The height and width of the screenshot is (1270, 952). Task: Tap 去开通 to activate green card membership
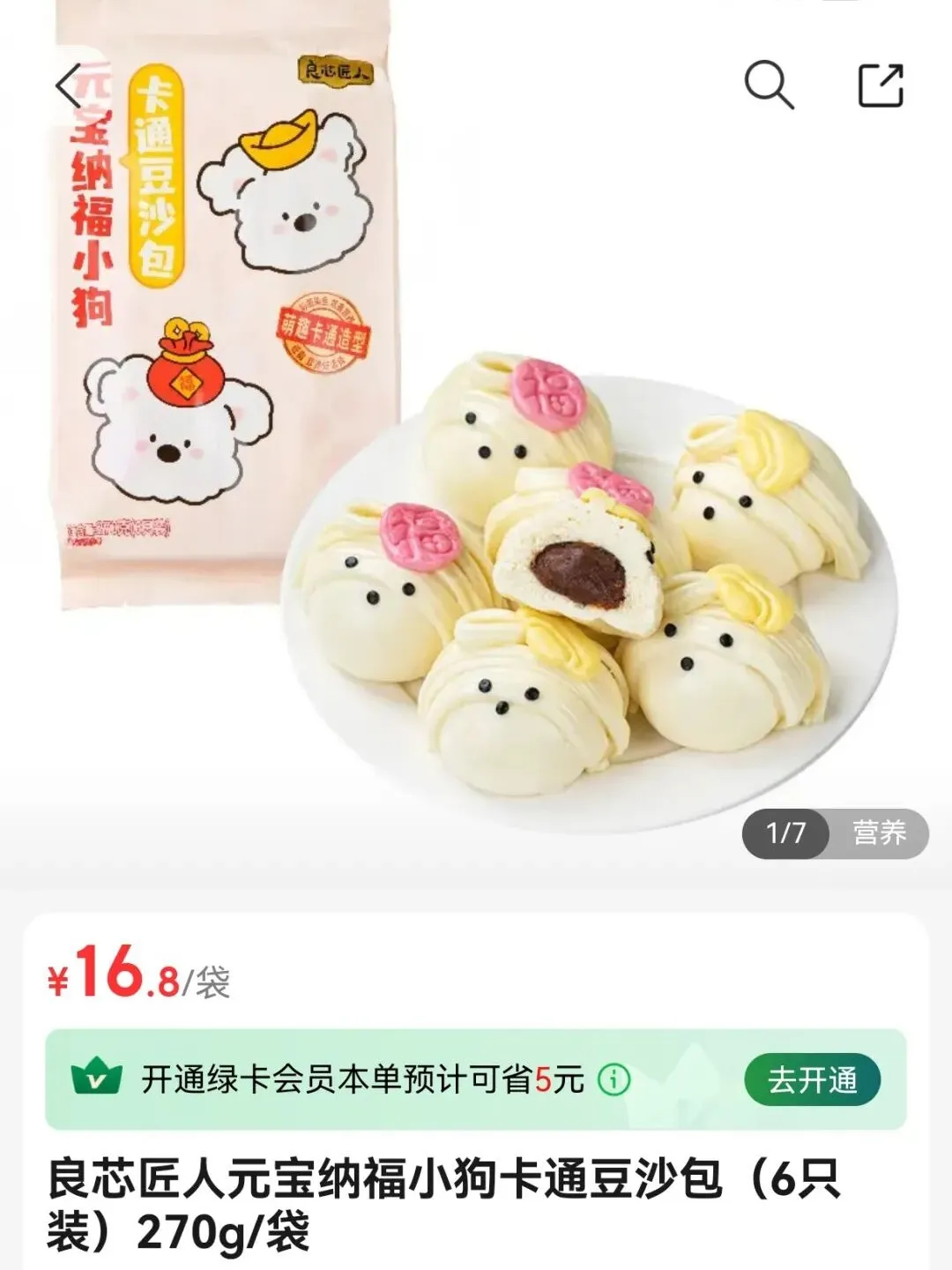812,1079
